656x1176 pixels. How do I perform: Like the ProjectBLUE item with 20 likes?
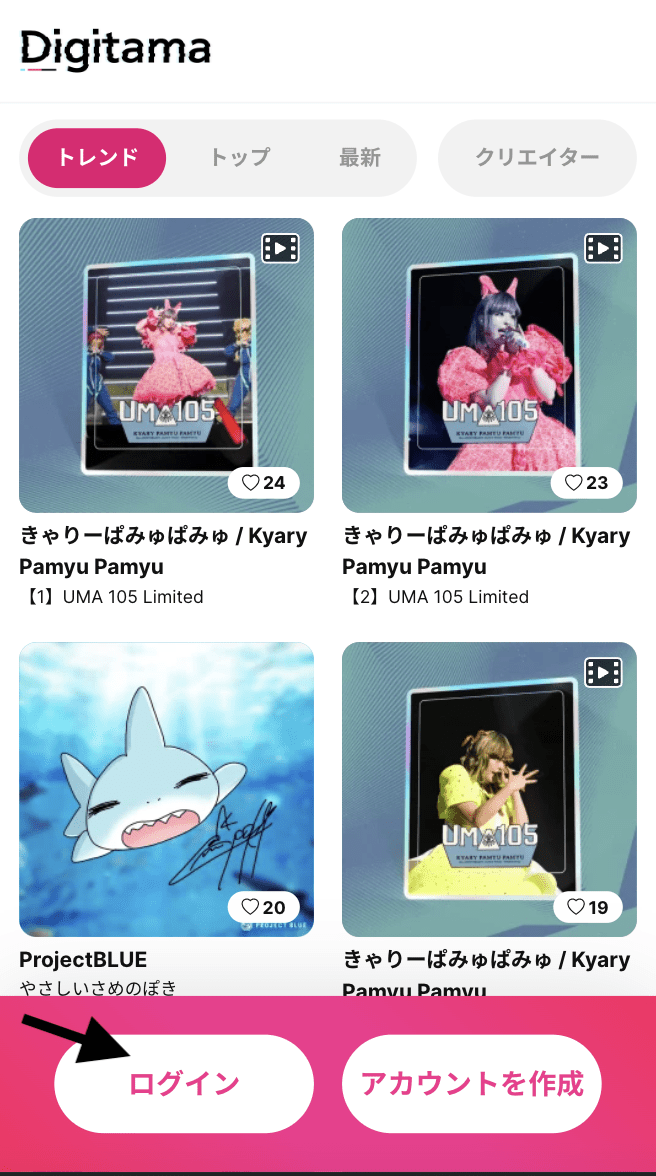click(263, 908)
